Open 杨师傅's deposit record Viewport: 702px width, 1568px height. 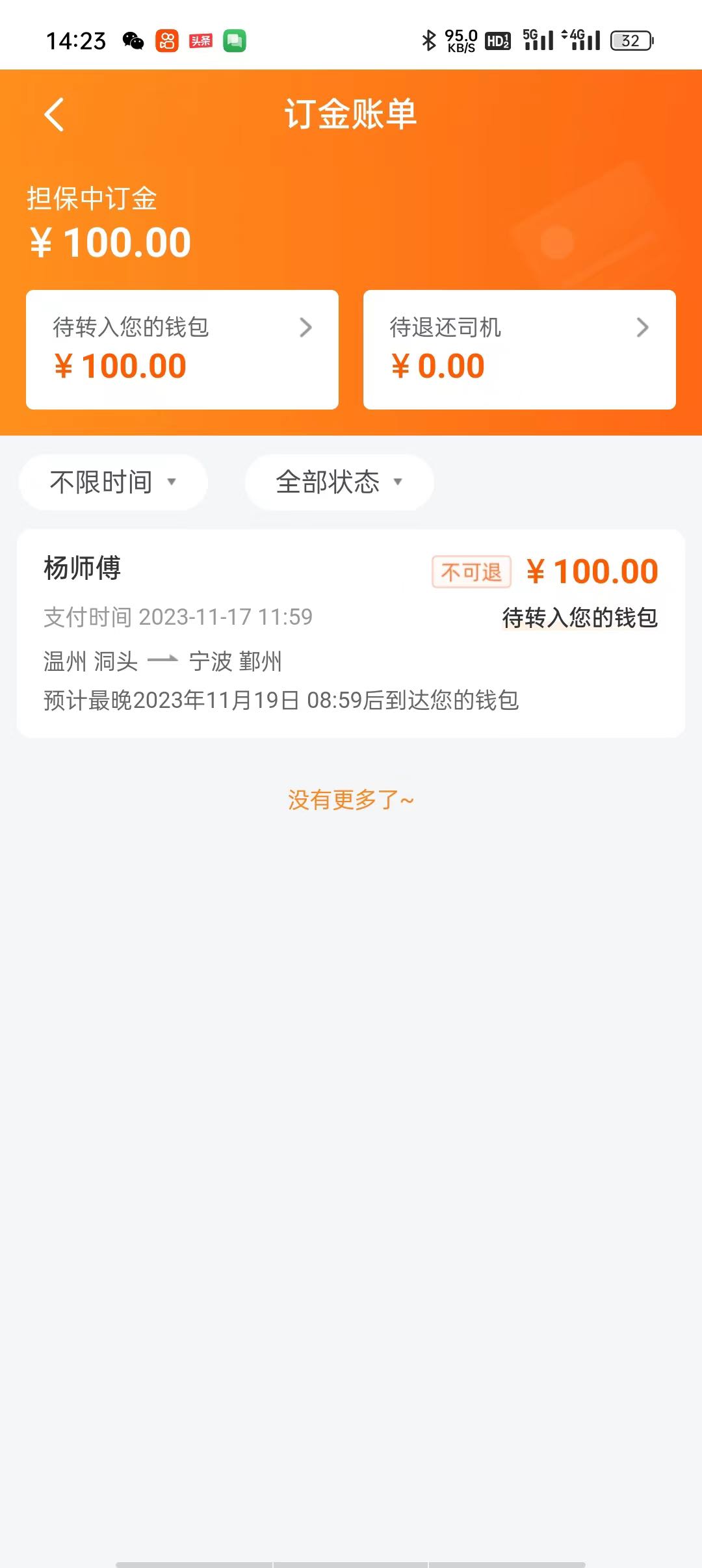tap(351, 633)
